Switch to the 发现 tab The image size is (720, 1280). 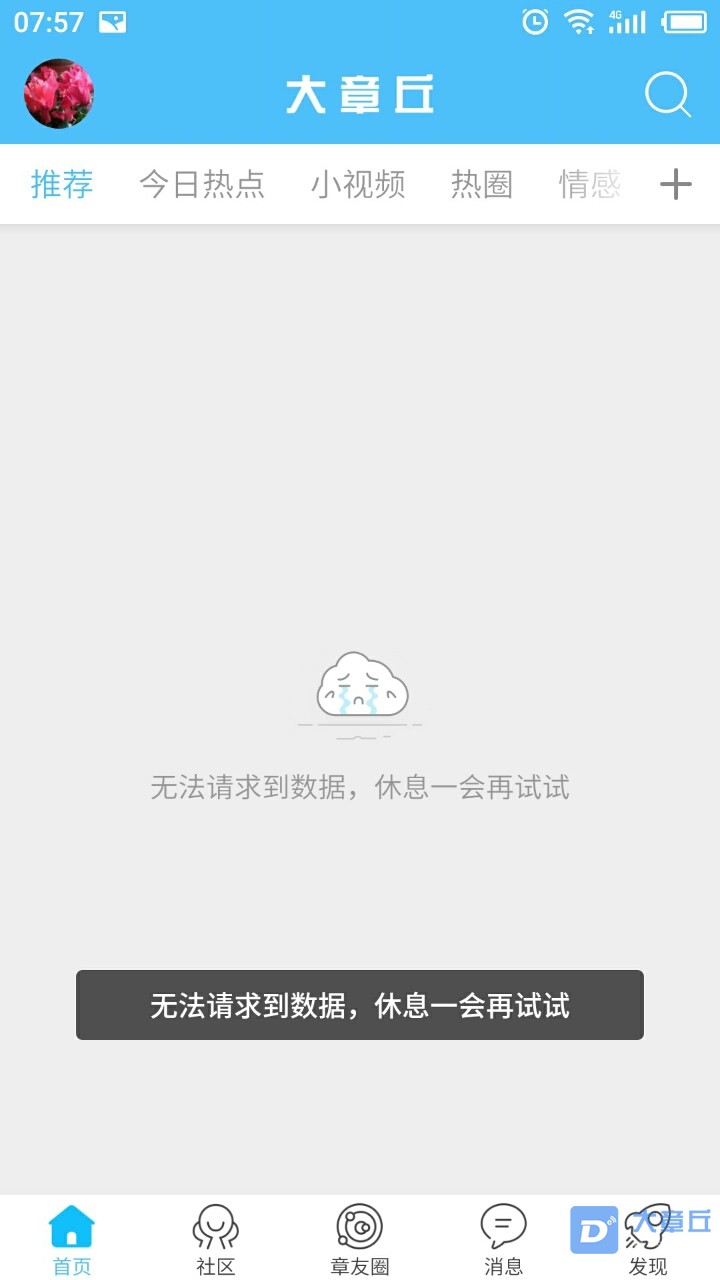click(648, 1240)
